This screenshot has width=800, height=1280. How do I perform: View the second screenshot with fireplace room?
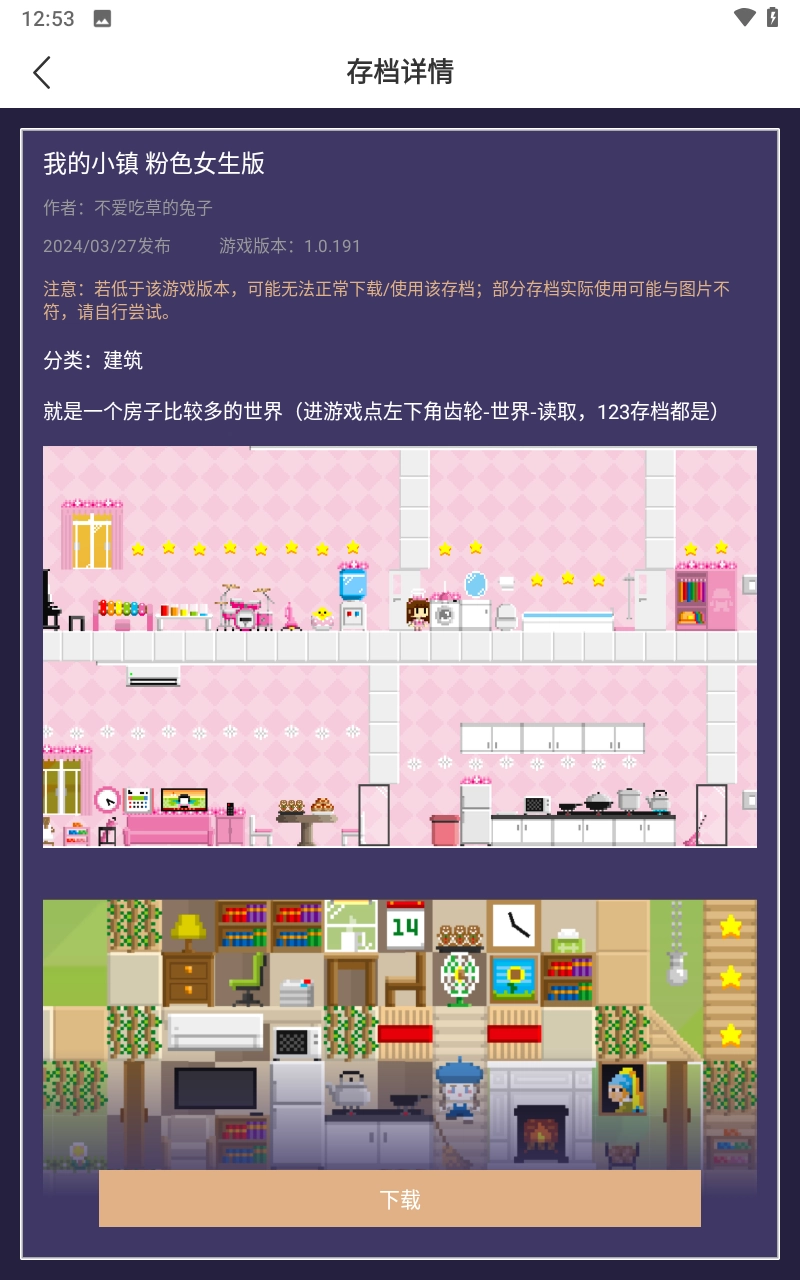point(400,1030)
